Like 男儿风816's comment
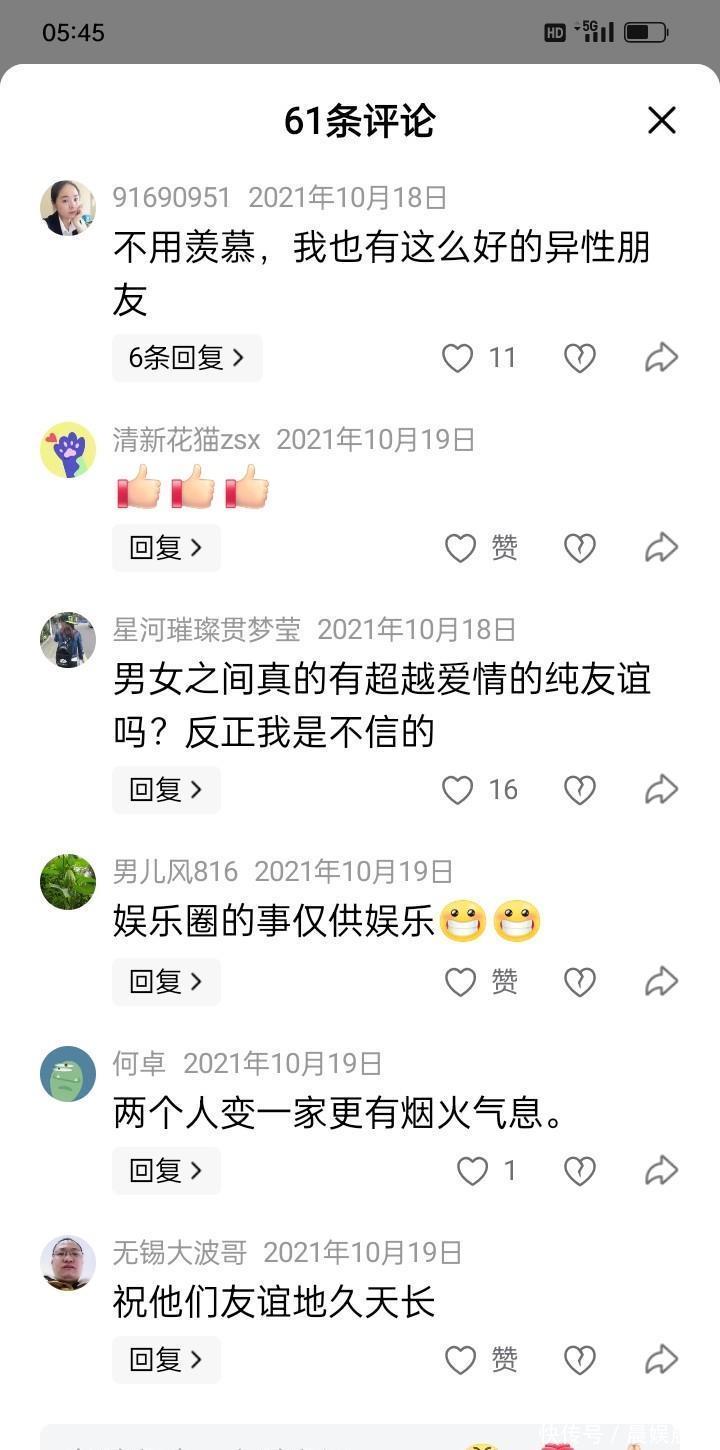Viewport: 720px width, 1450px height. (x=460, y=982)
